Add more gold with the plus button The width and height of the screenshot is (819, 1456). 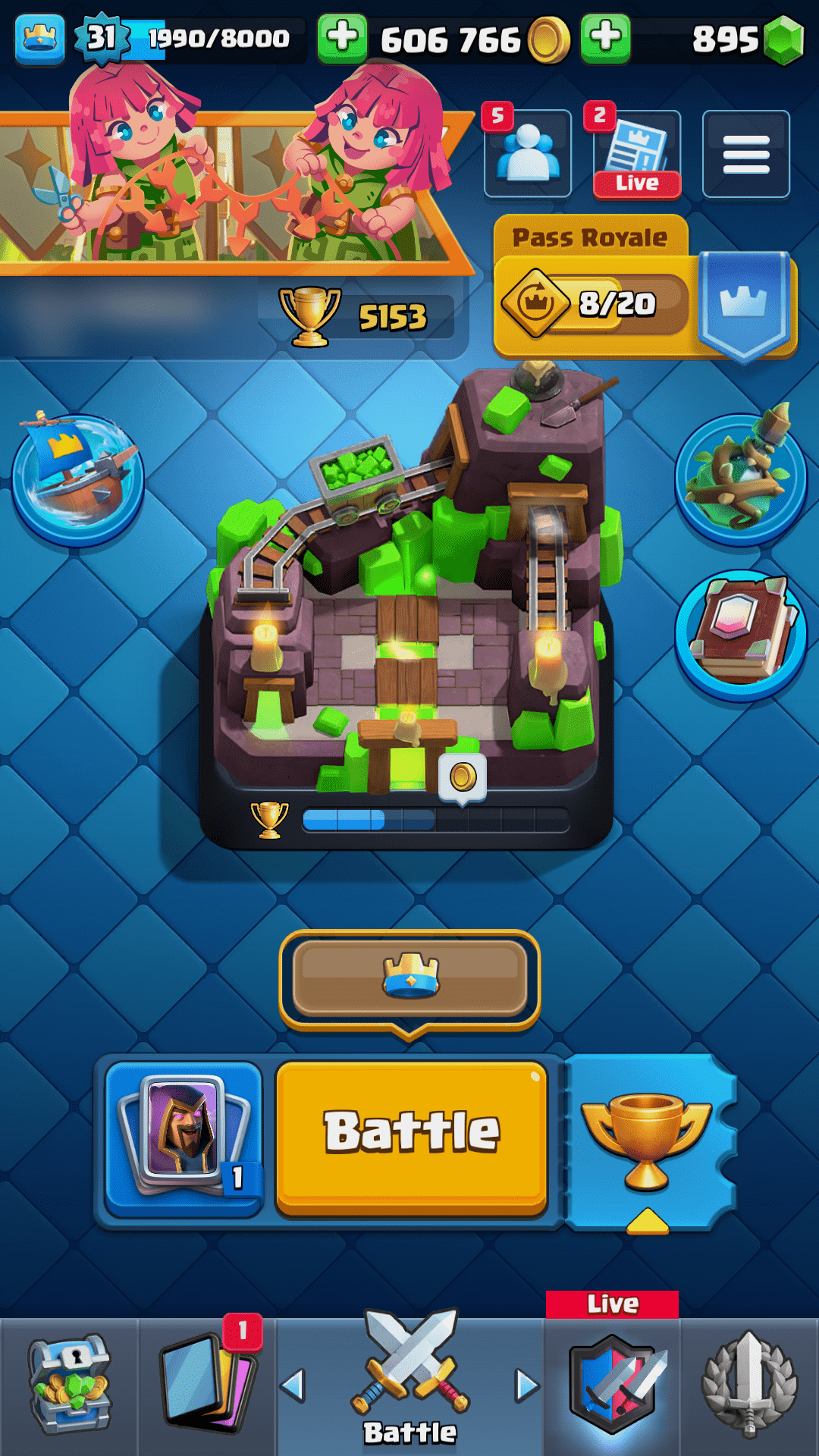(343, 37)
